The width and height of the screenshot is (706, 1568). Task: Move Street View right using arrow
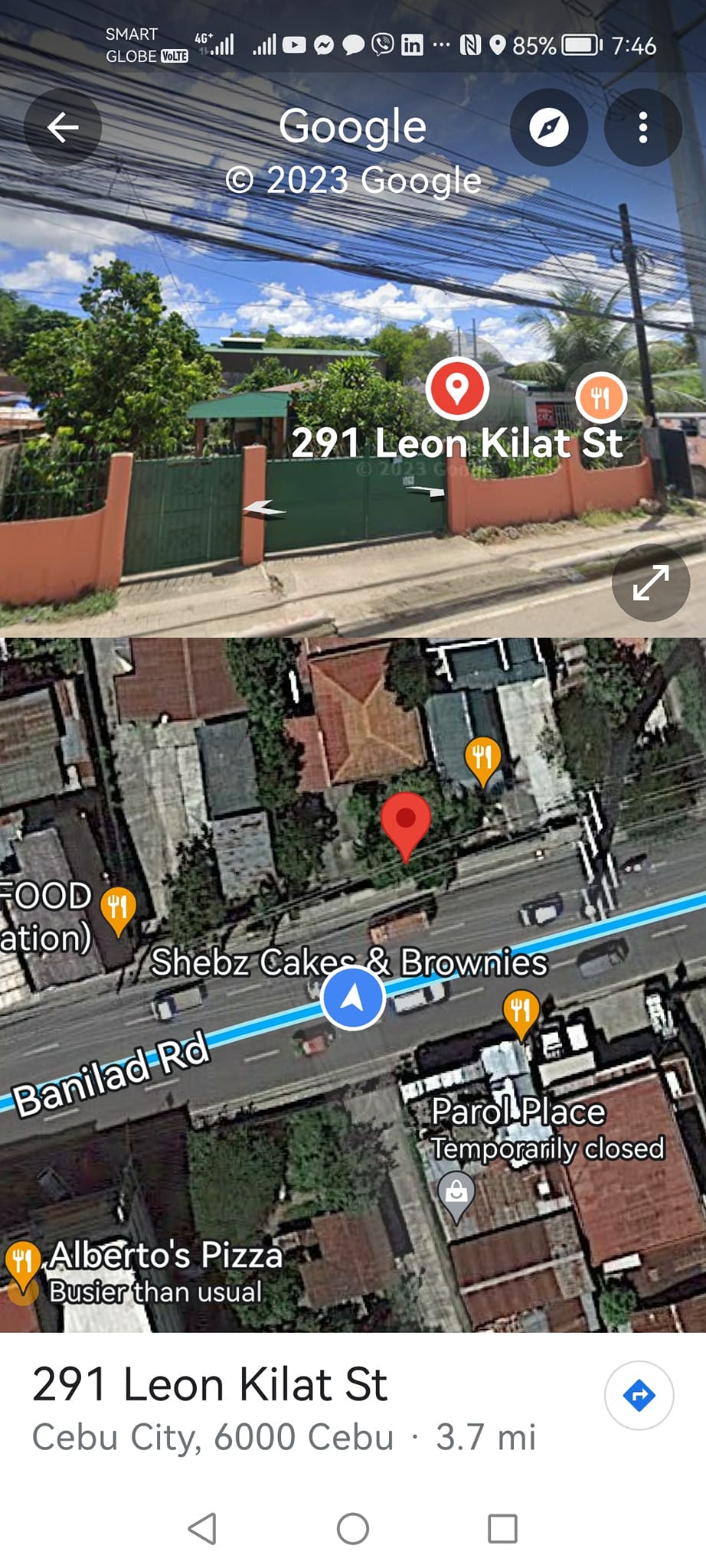(426, 492)
